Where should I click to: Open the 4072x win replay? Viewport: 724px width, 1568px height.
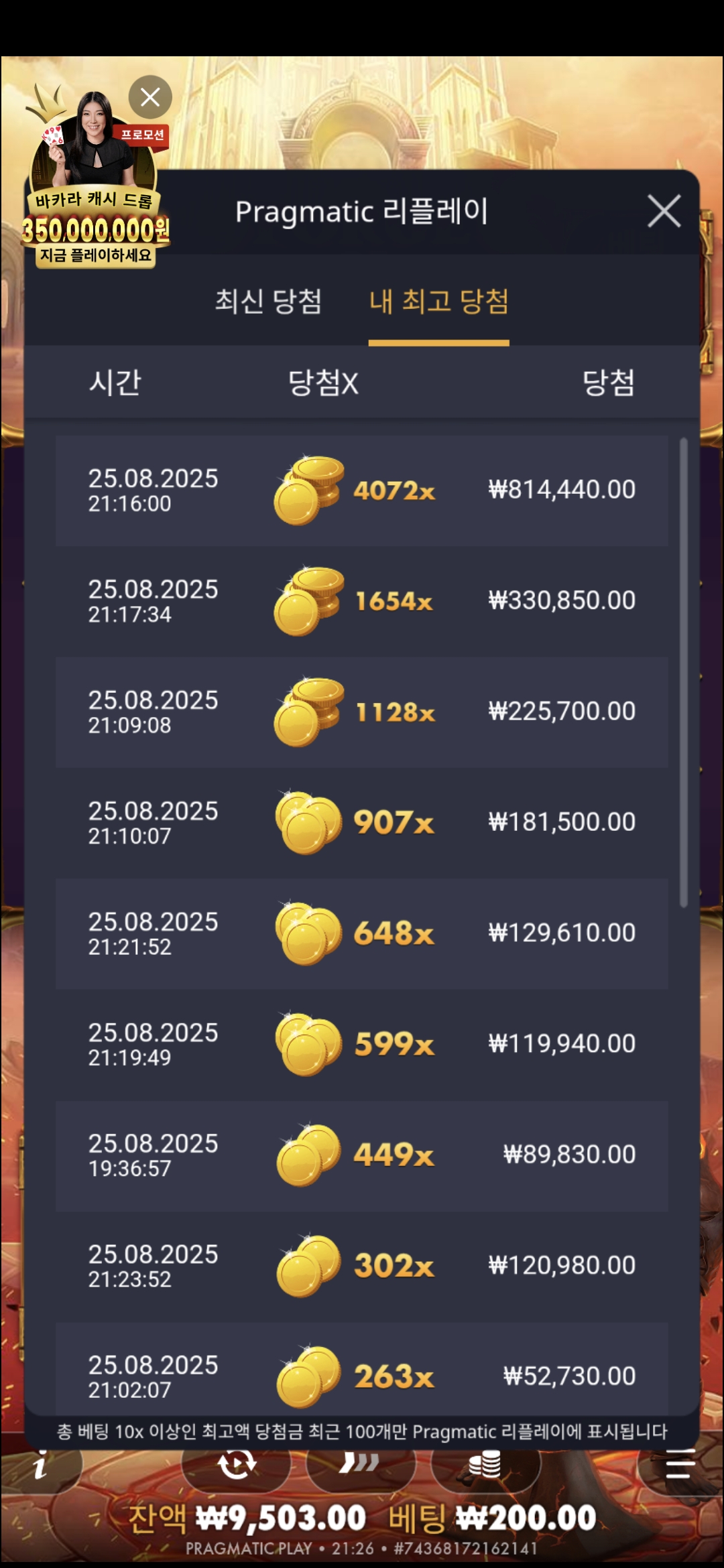click(x=362, y=491)
